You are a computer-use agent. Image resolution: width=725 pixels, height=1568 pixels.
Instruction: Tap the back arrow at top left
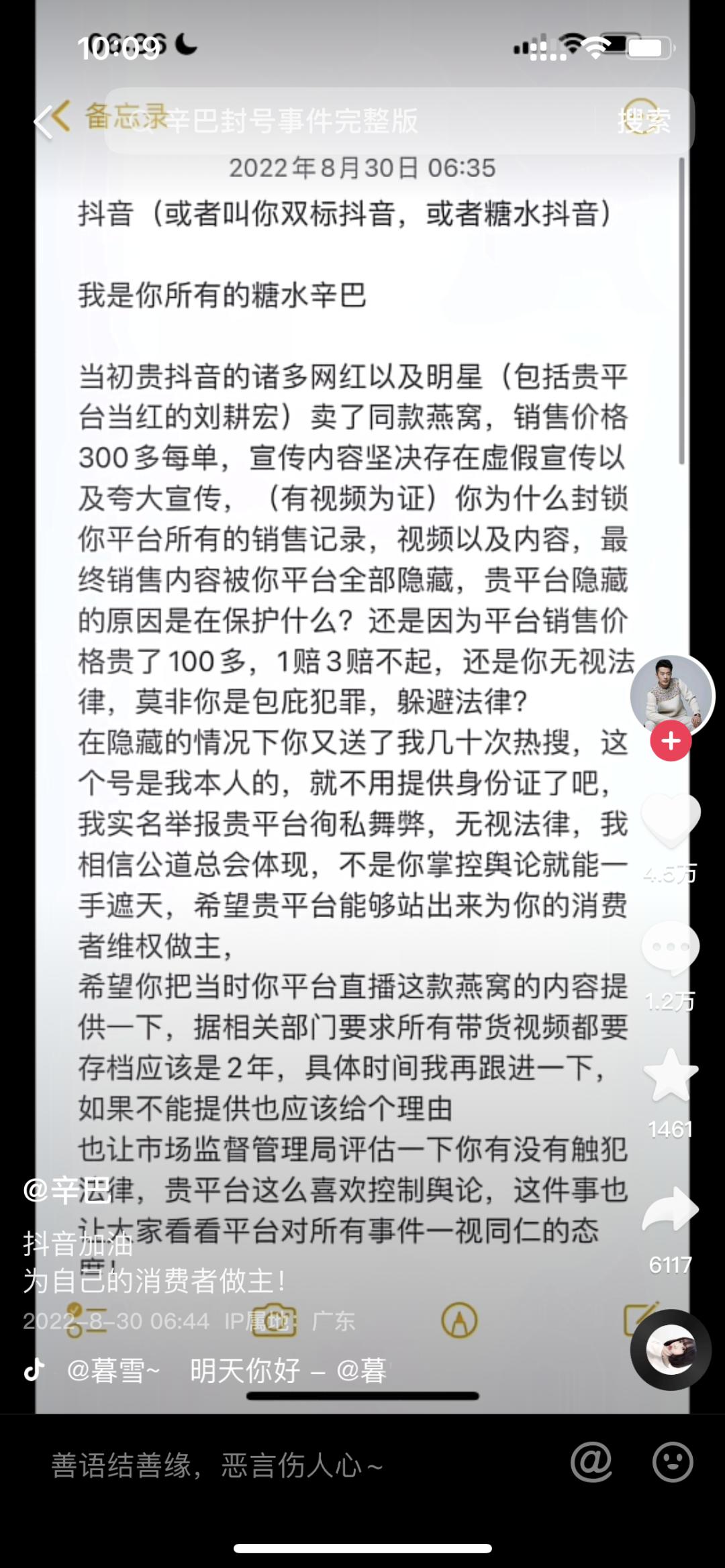52,119
